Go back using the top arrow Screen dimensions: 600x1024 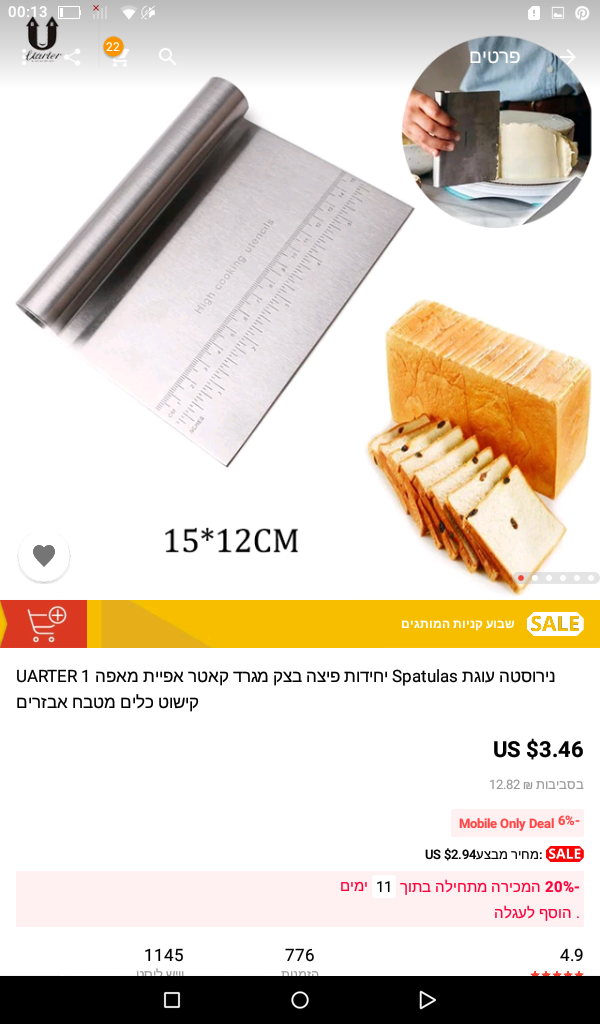click(567, 57)
